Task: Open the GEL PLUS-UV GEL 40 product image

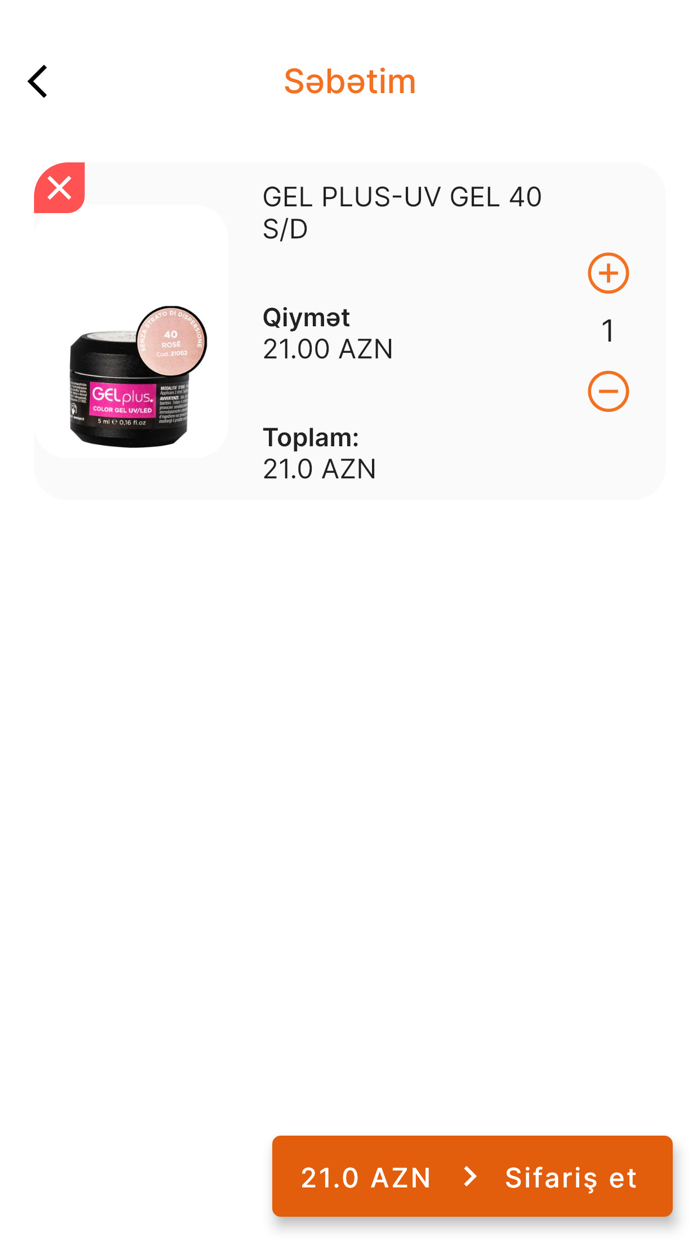Action: (131, 332)
